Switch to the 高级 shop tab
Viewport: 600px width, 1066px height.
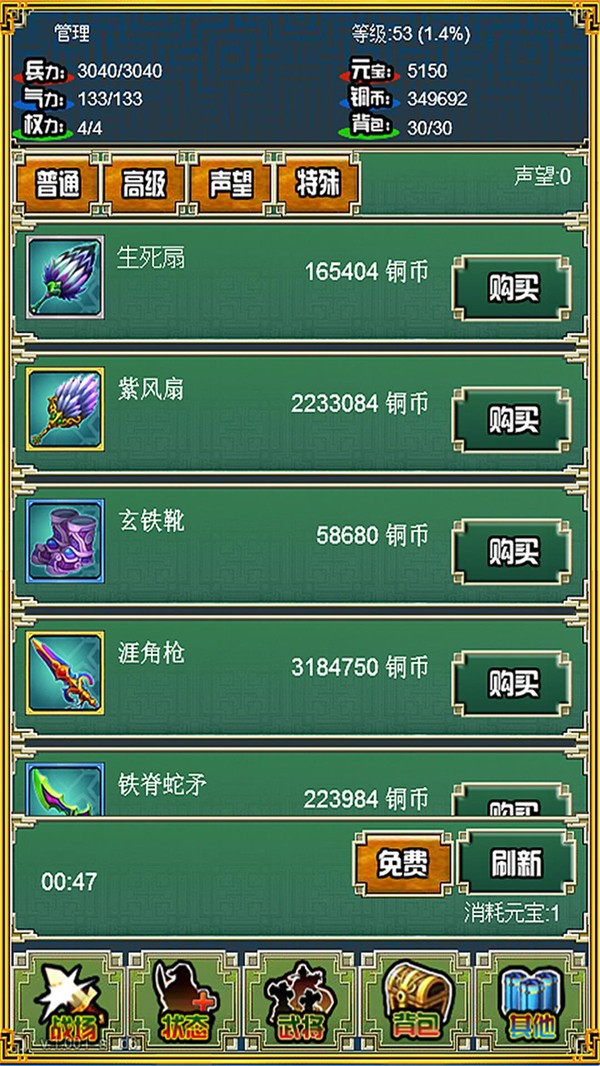145,185
